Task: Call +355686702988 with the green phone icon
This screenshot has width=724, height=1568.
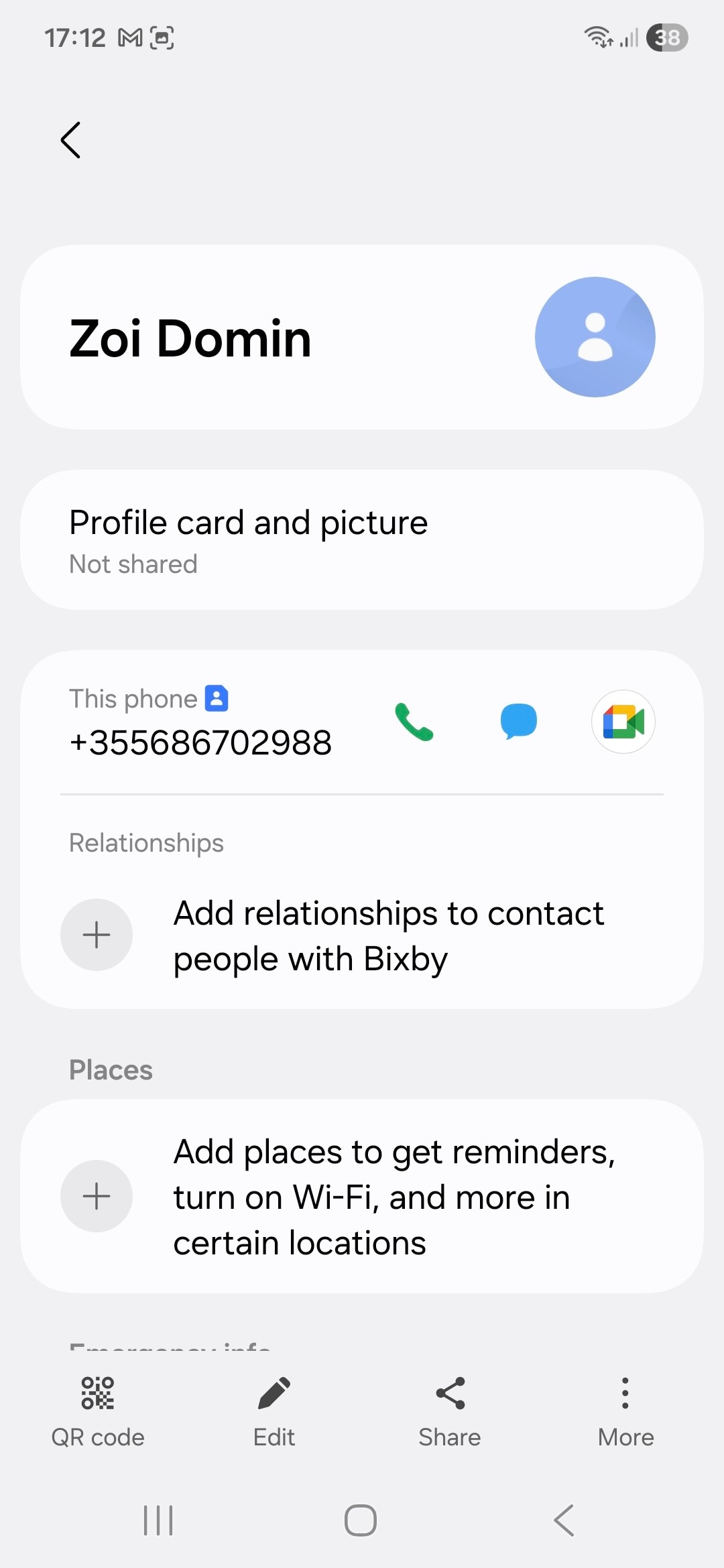Action: (x=414, y=722)
